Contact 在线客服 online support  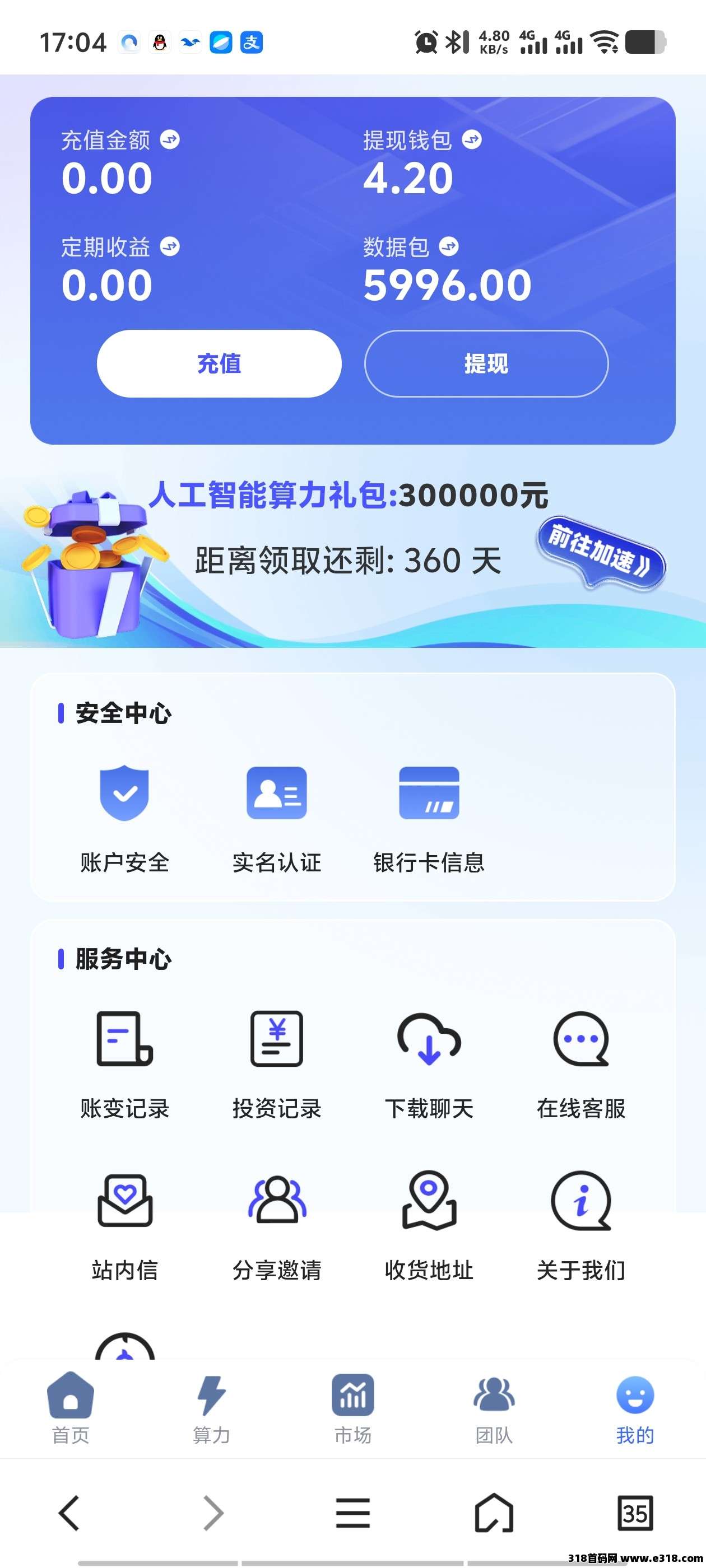(581, 1063)
